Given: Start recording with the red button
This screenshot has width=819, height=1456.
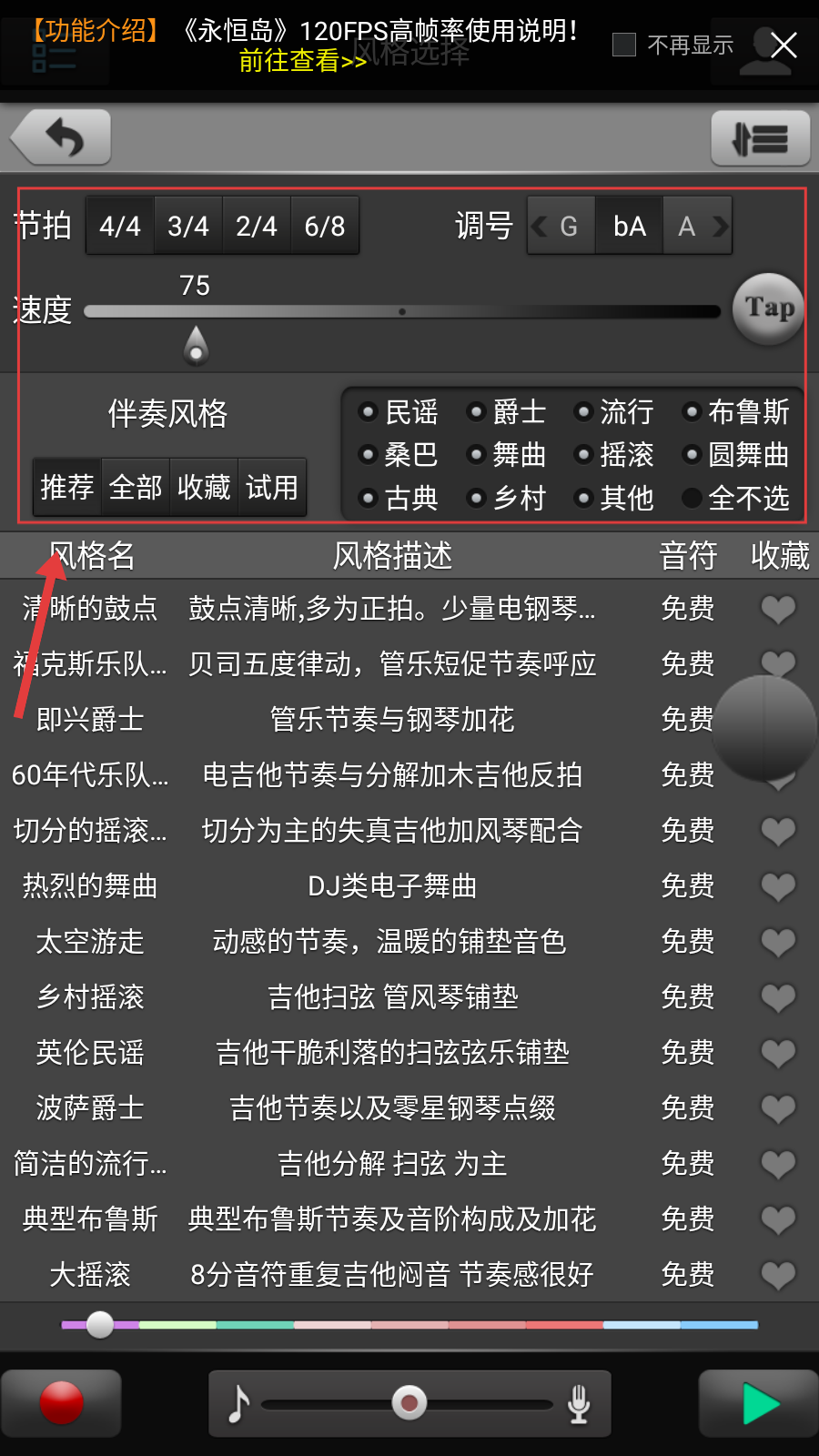Looking at the screenshot, I should pos(61,1402).
